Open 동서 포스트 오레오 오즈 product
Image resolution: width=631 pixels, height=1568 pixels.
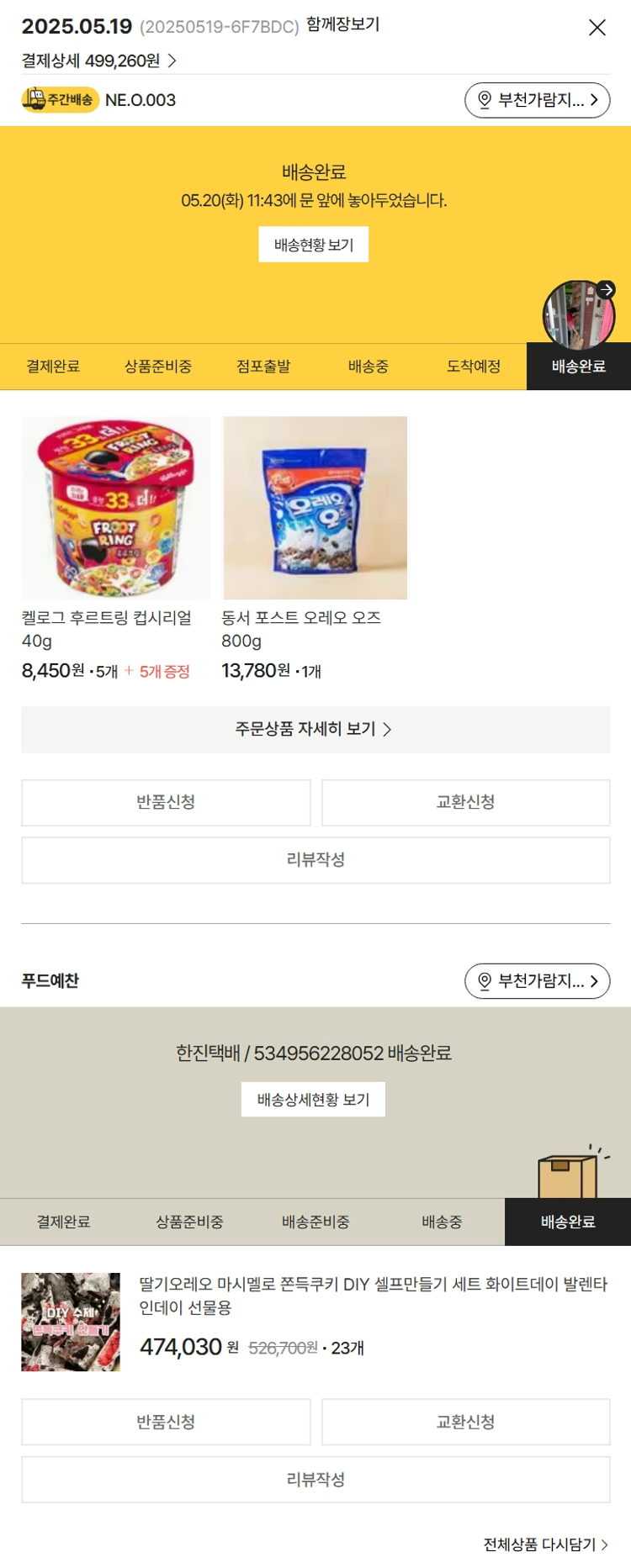click(x=315, y=508)
